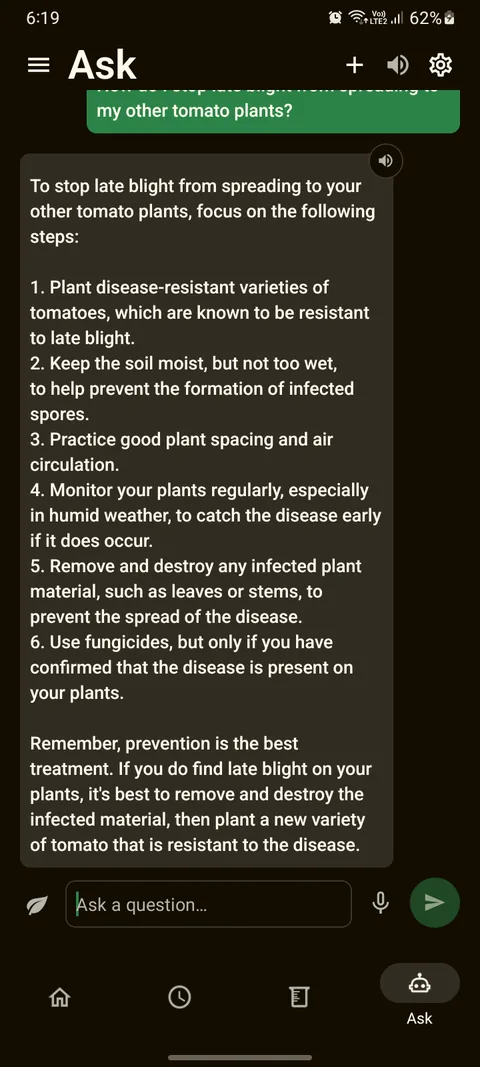Send the question with the arrow button
The image size is (480, 1067).
pos(434,903)
